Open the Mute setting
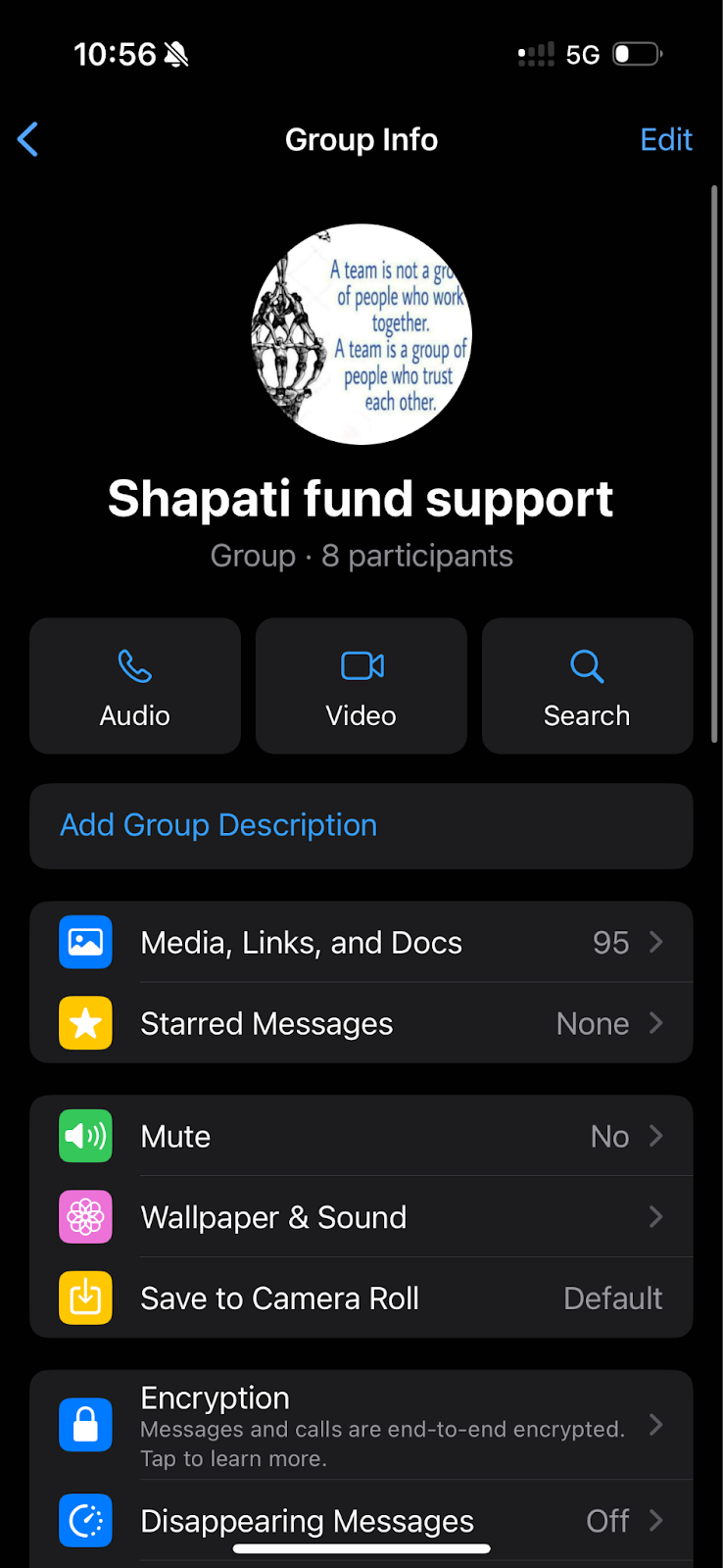723x1568 pixels. click(361, 1137)
